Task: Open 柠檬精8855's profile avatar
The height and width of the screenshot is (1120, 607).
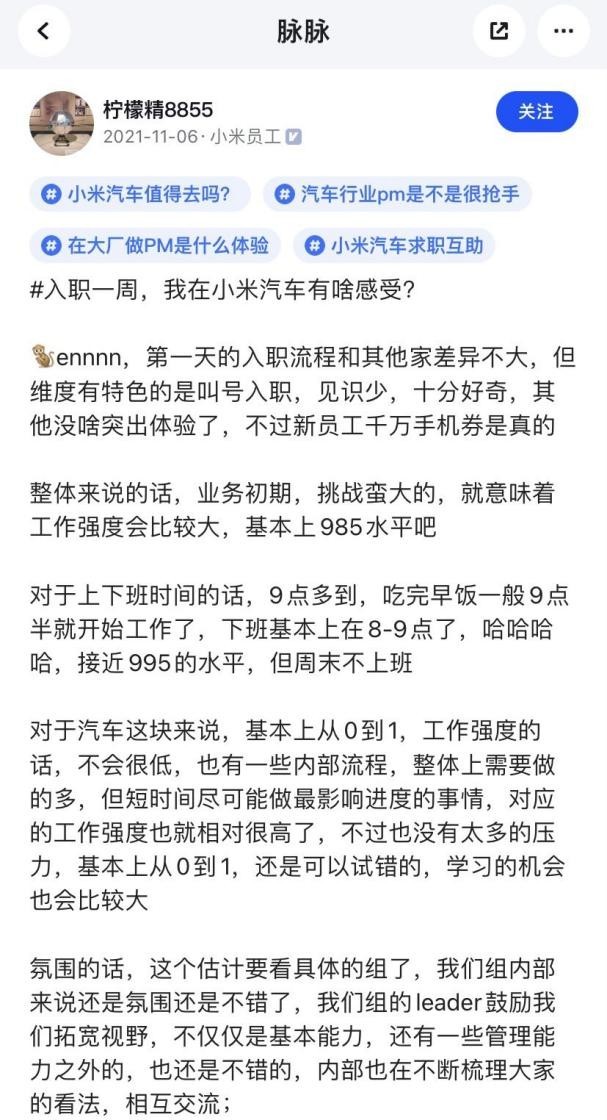Action: point(62,123)
